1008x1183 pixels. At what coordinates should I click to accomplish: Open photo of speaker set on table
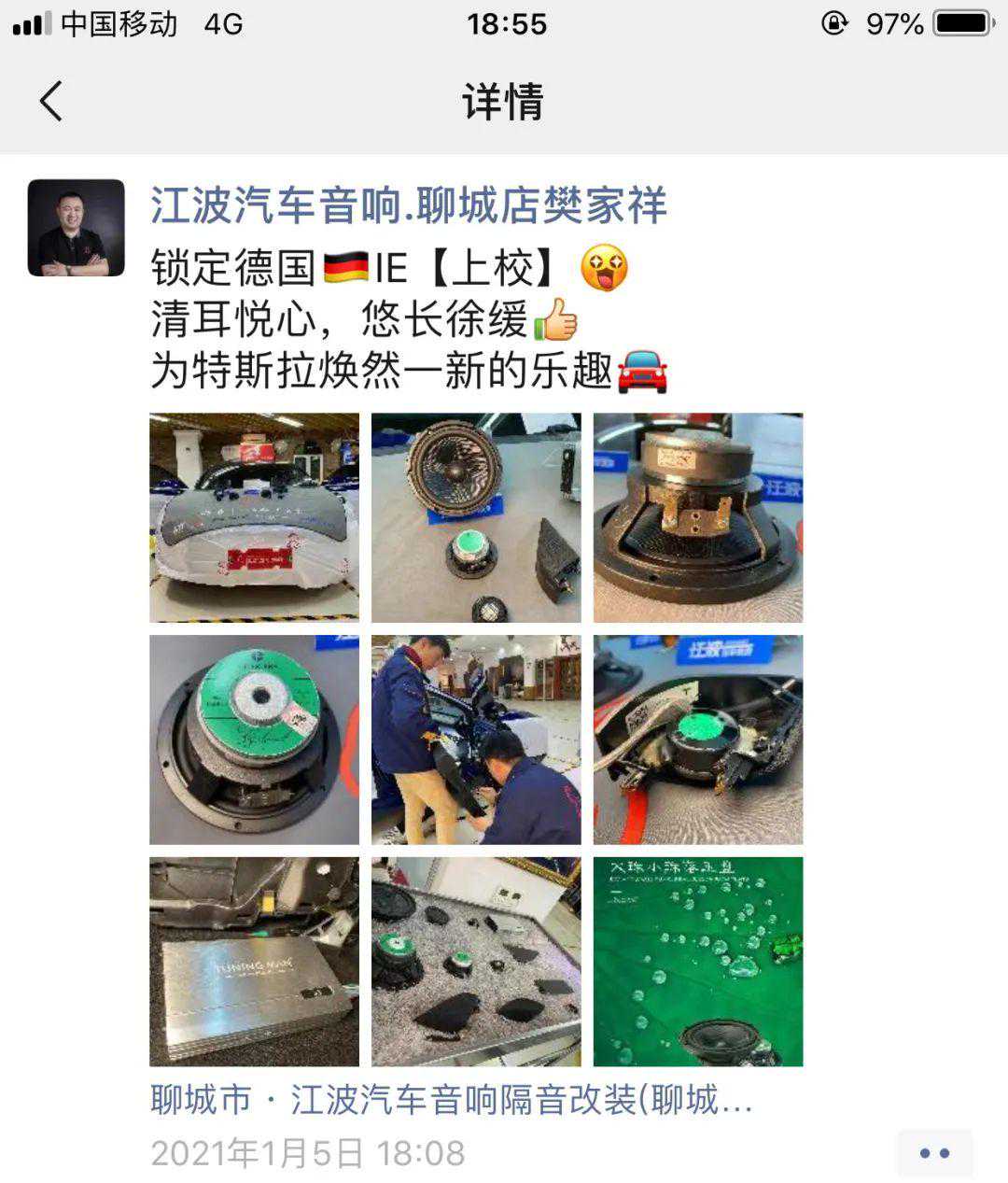[x=476, y=517]
